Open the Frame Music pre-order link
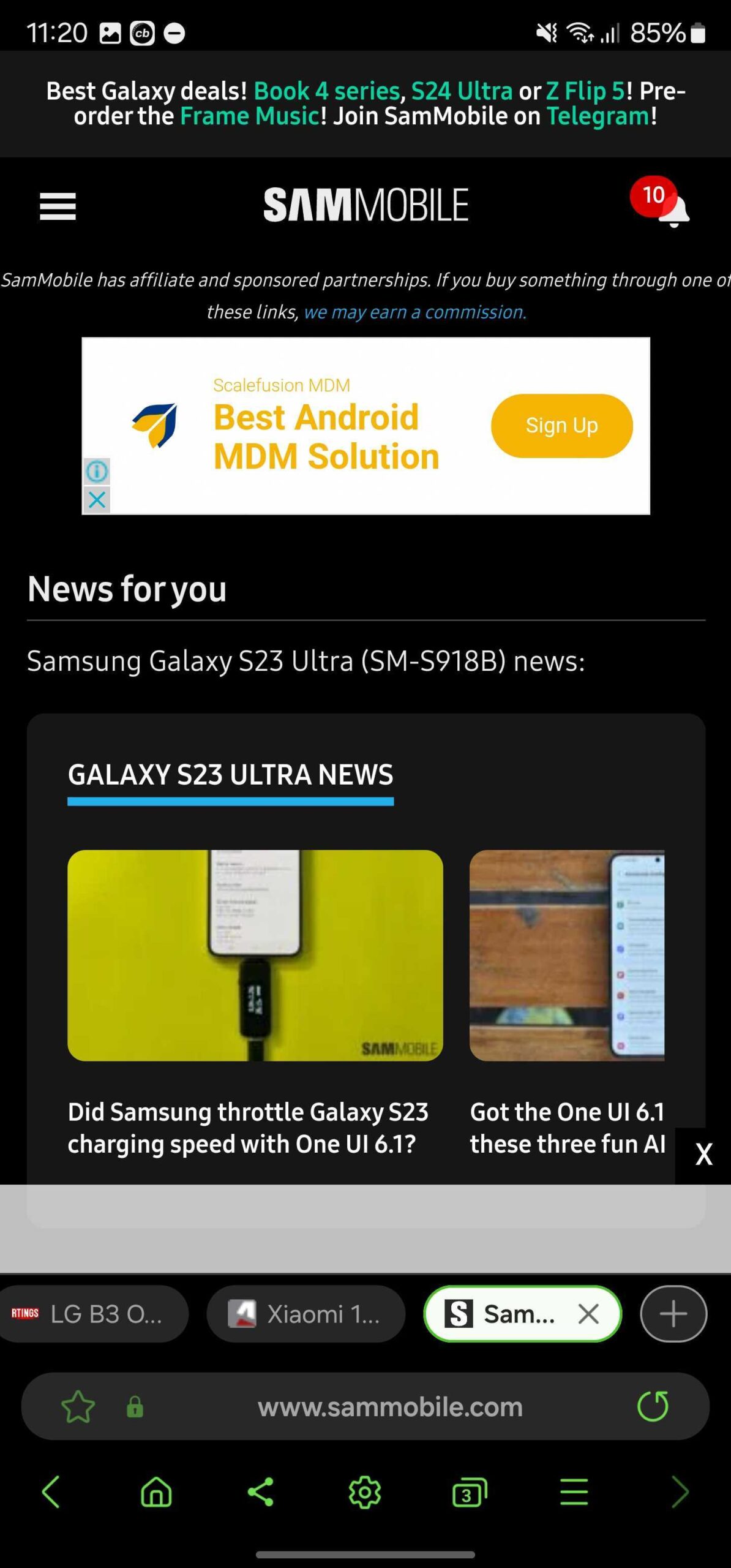 [249, 116]
